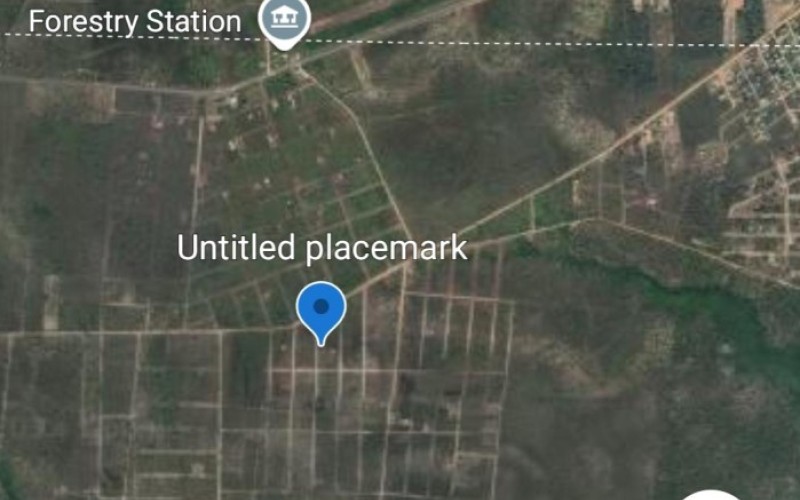This screenshot has width=800, height=500.
Task: Open the Forestry Station landmark marker
Action: tap(284, 18)
